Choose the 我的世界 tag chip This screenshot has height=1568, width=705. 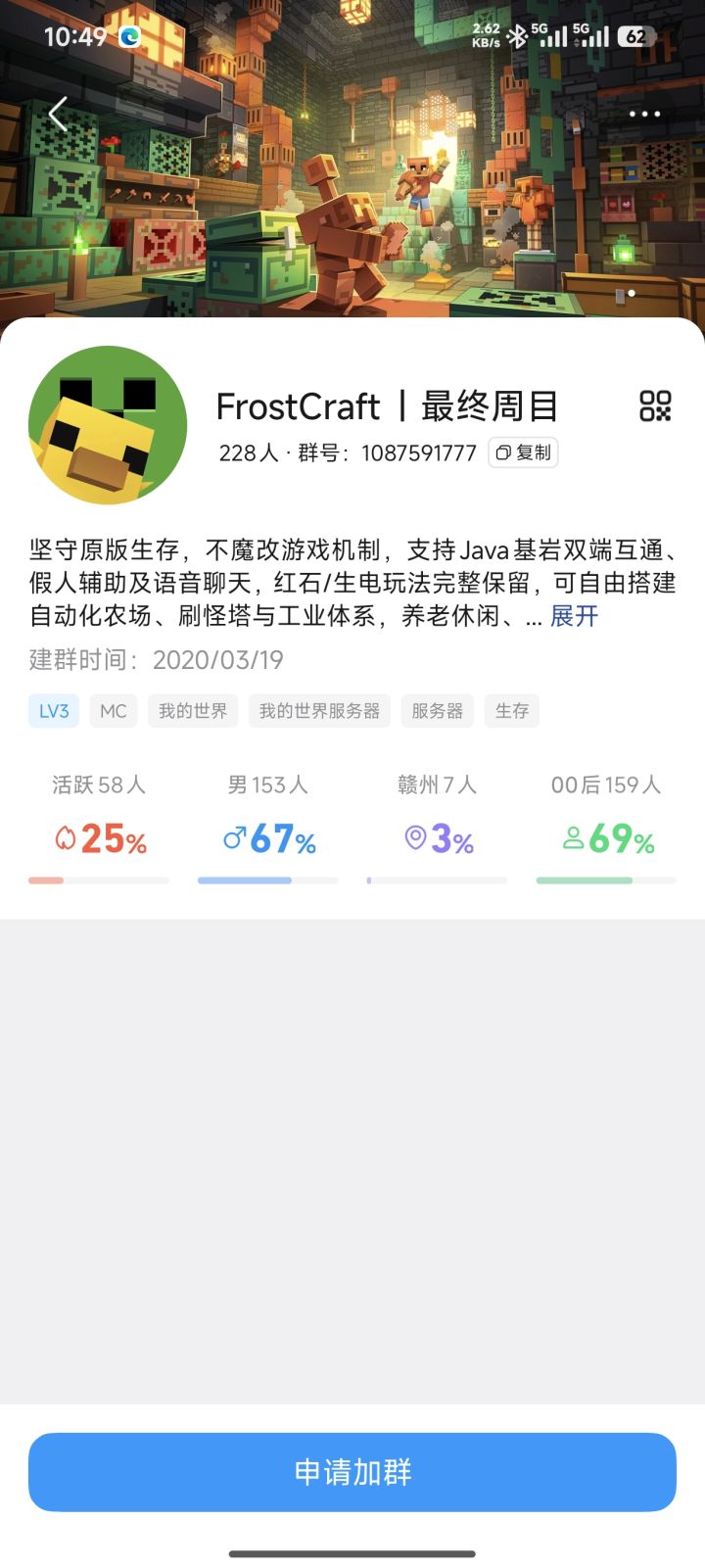point(193,711)
